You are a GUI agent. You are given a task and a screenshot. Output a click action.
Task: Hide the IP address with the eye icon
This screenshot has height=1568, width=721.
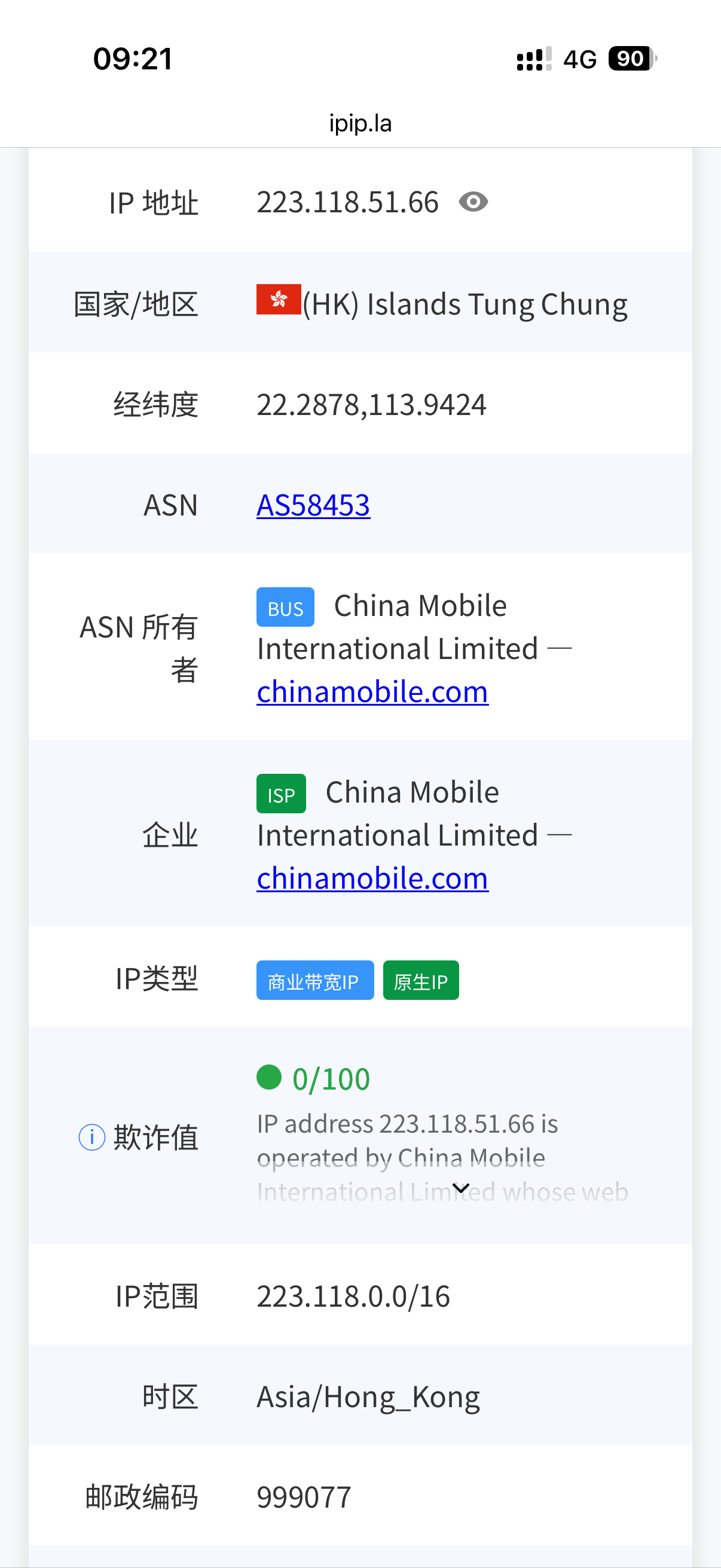click(473, 202)
